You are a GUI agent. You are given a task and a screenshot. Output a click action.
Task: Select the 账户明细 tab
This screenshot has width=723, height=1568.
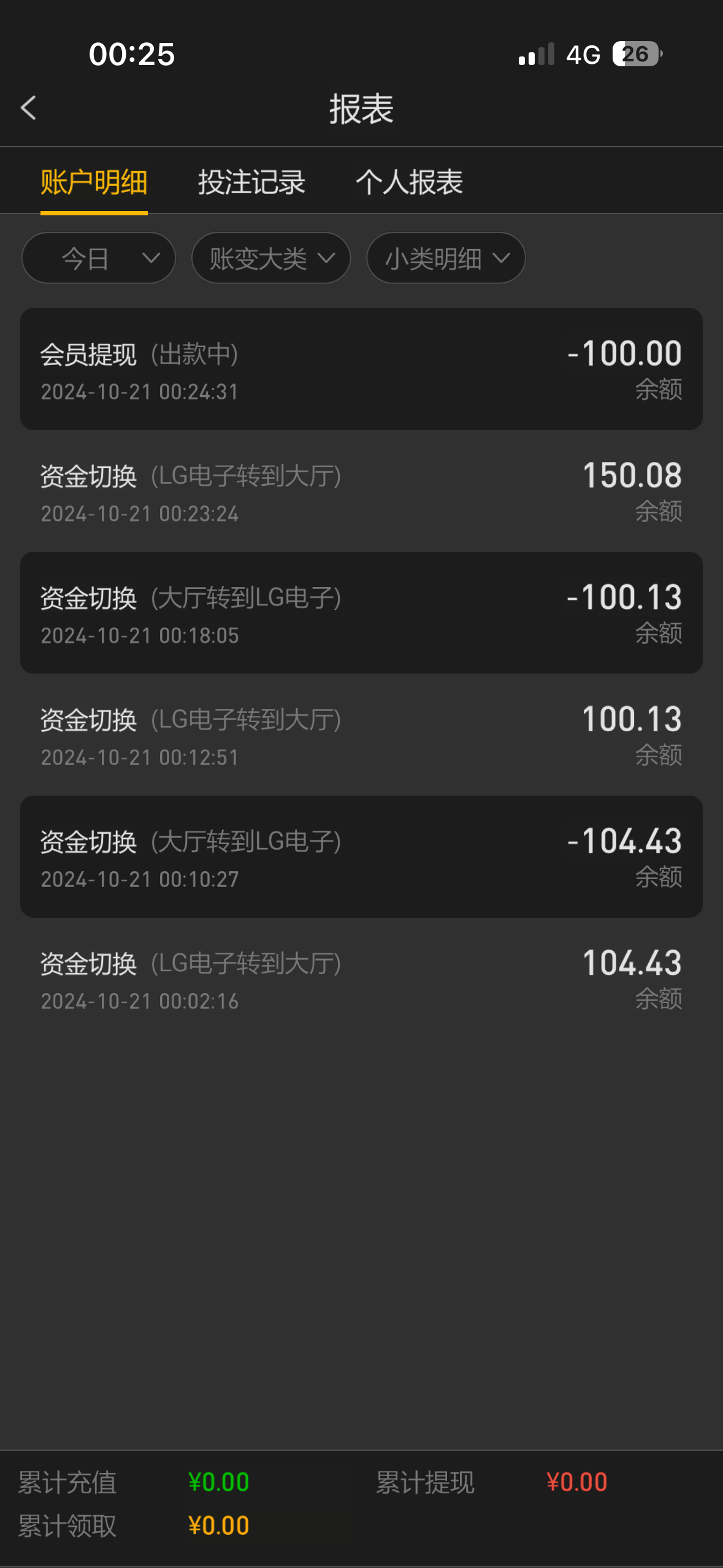pos(94,182)
